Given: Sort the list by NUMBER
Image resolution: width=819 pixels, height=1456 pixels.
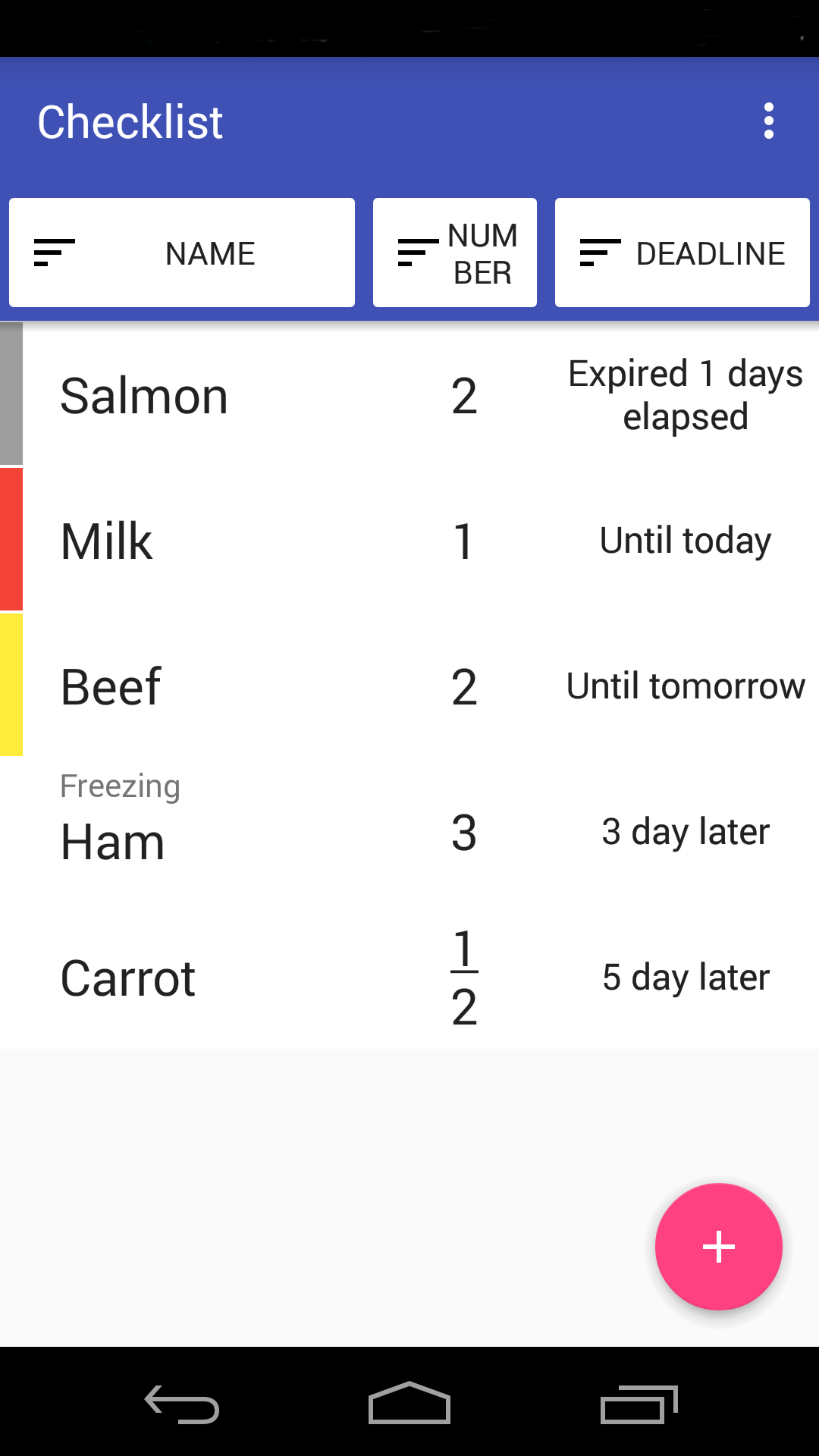Looking at the screenshot, I should tap(482, 253).
